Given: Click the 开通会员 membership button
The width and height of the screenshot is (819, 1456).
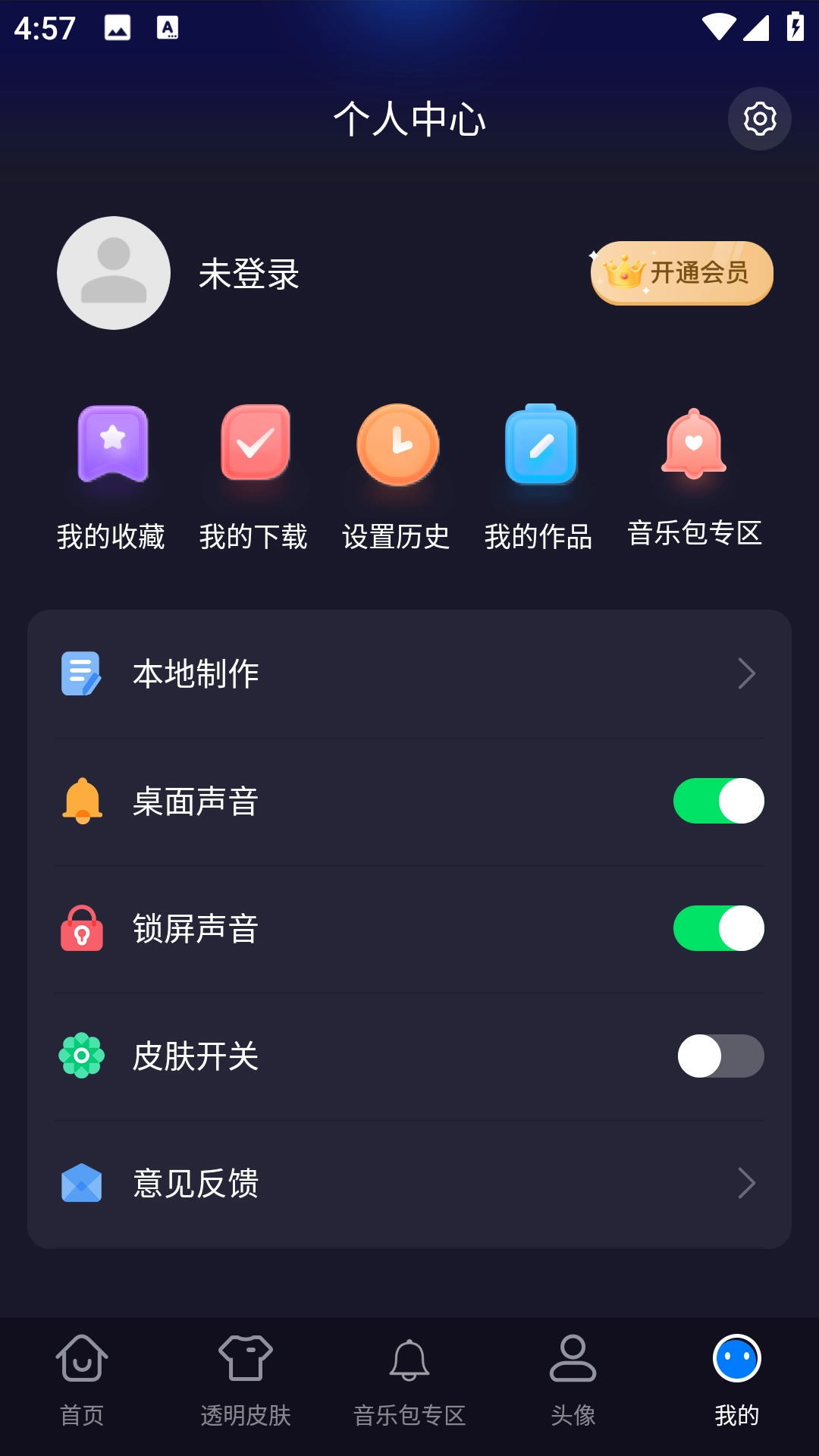Looking at the screenshot, I should pyautogui.click(x=681, y=275).
